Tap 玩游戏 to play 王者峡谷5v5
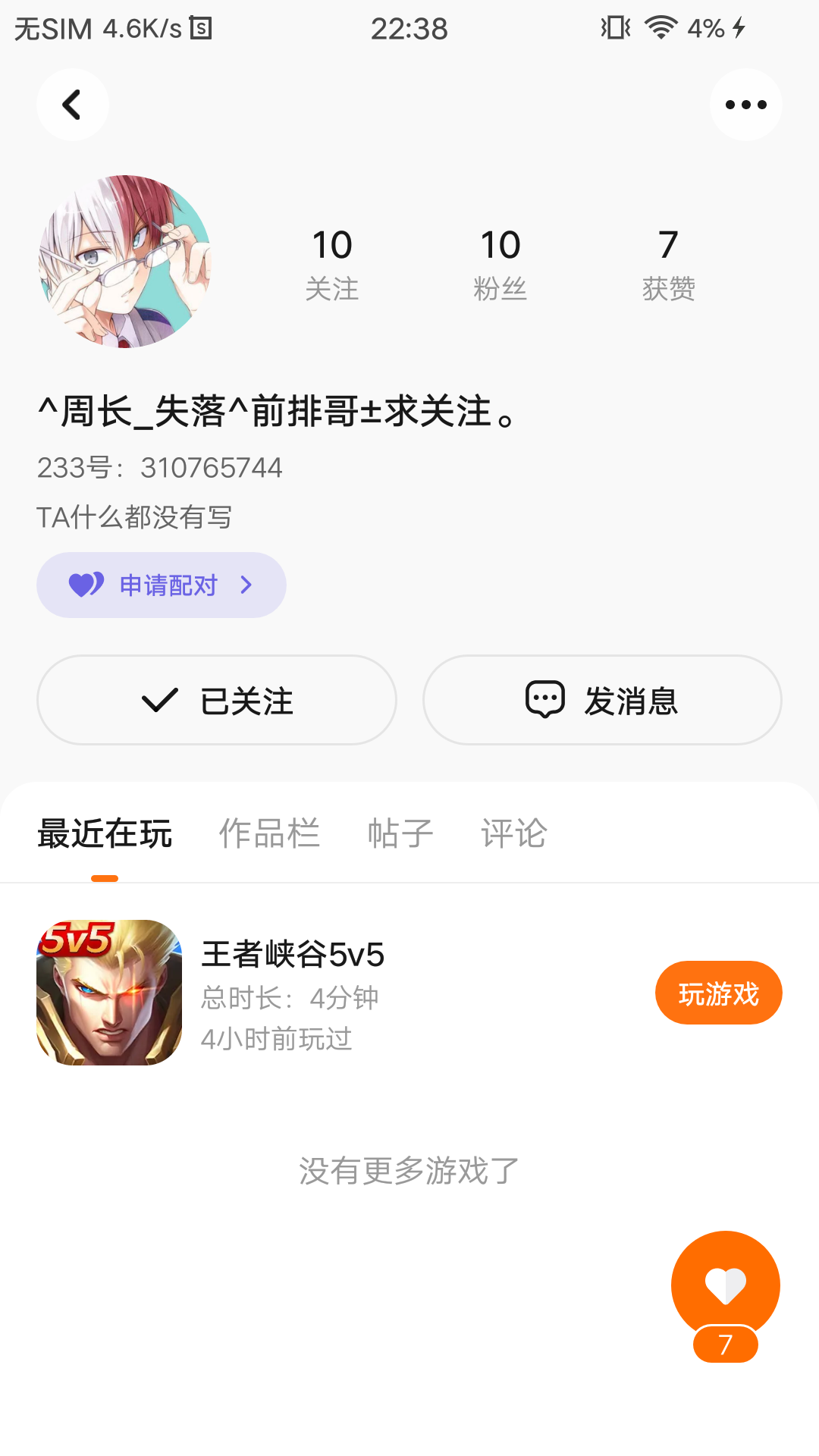 click(718, 993)
